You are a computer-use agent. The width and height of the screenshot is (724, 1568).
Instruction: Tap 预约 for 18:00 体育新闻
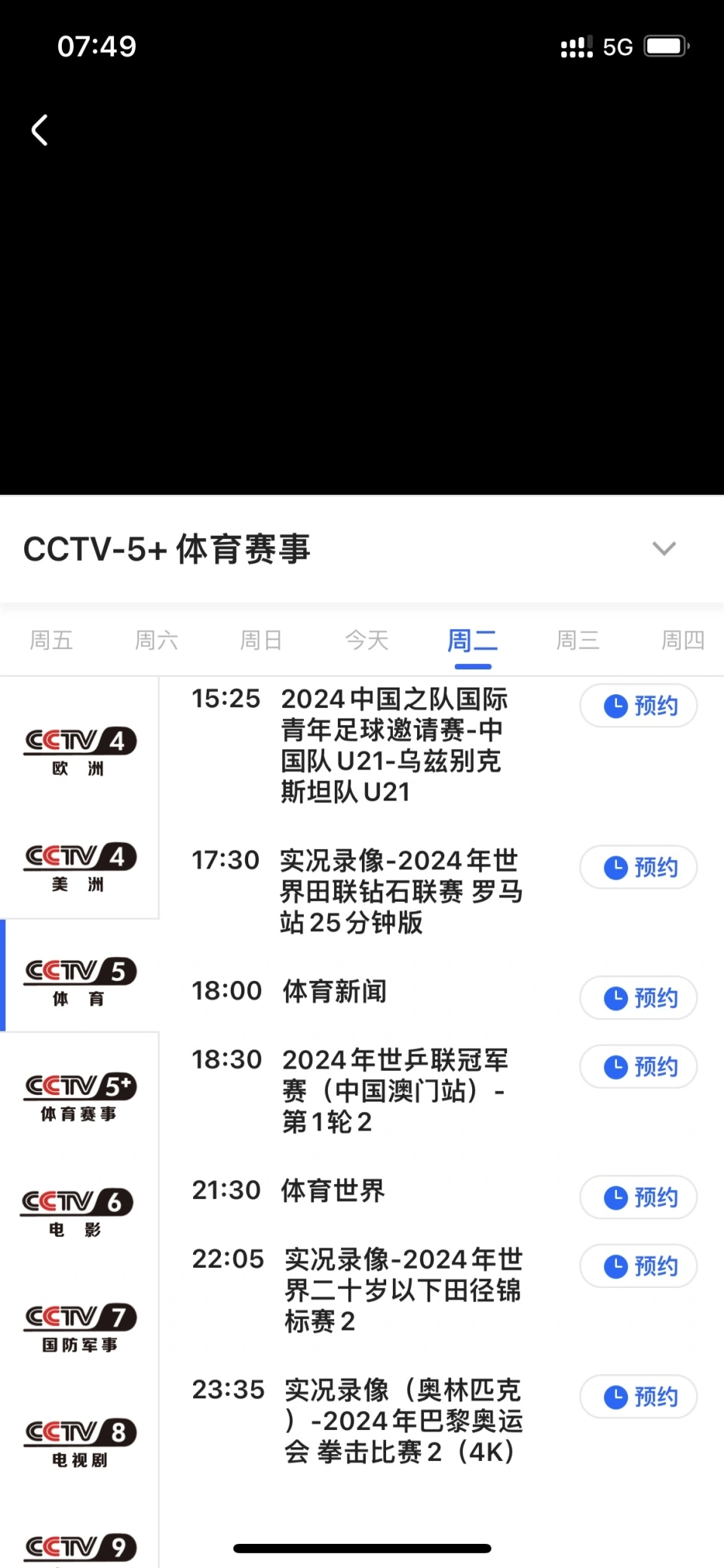tap(638, 998)
